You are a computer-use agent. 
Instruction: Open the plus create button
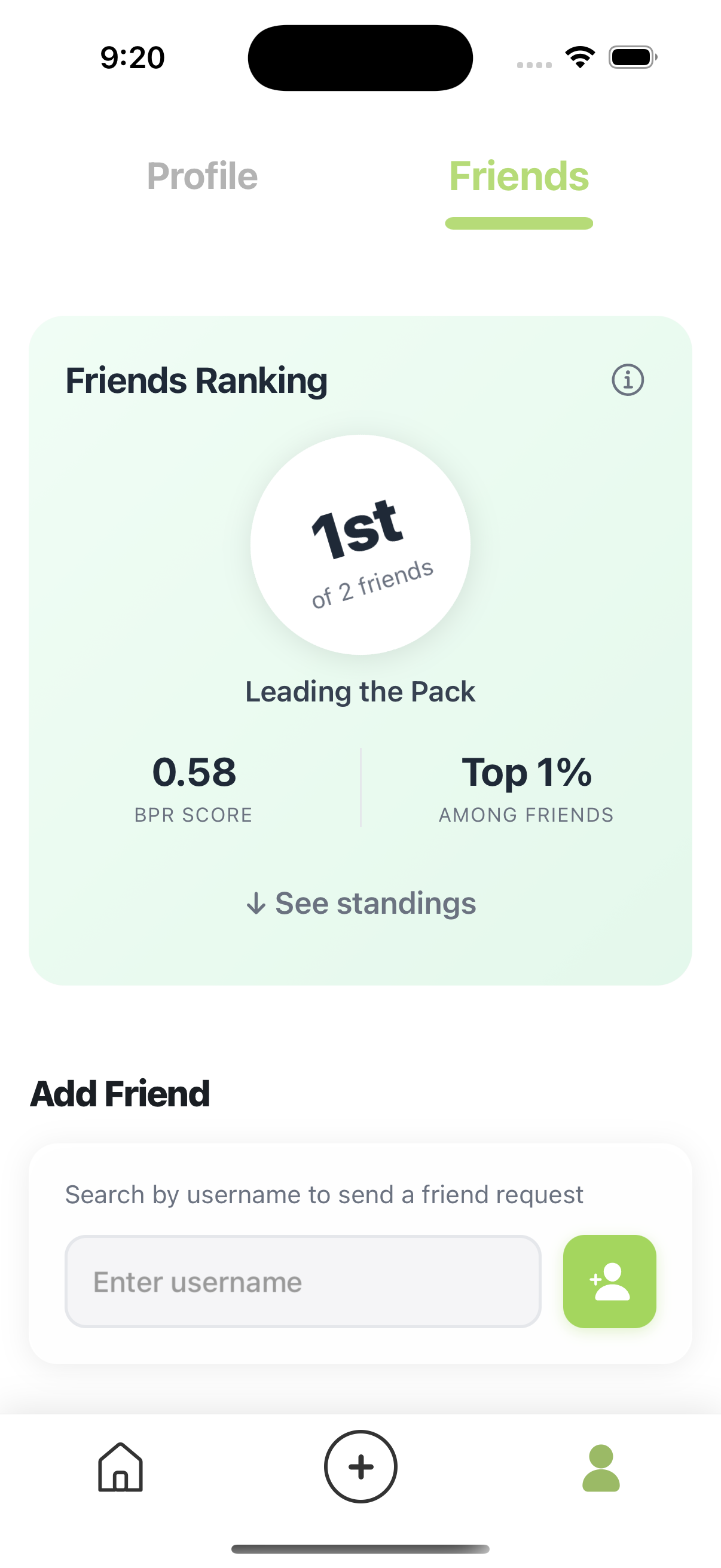[361, 1467]
